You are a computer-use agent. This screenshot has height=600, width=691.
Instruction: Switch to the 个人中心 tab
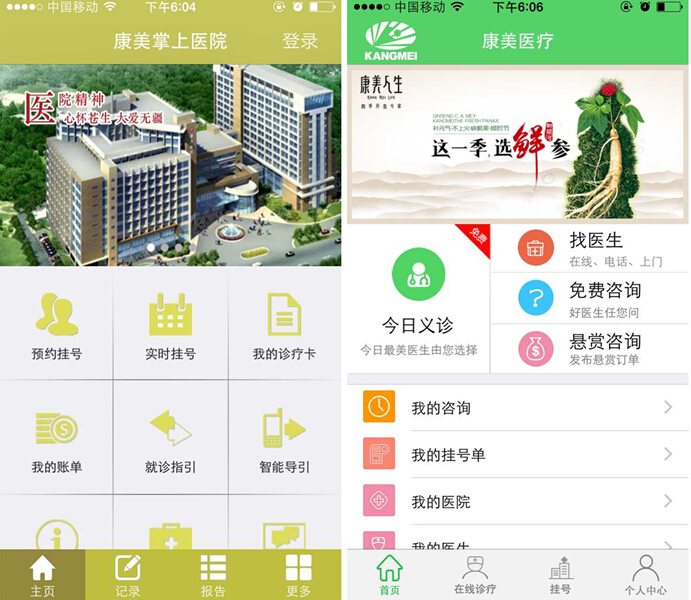tap(645, 575)
